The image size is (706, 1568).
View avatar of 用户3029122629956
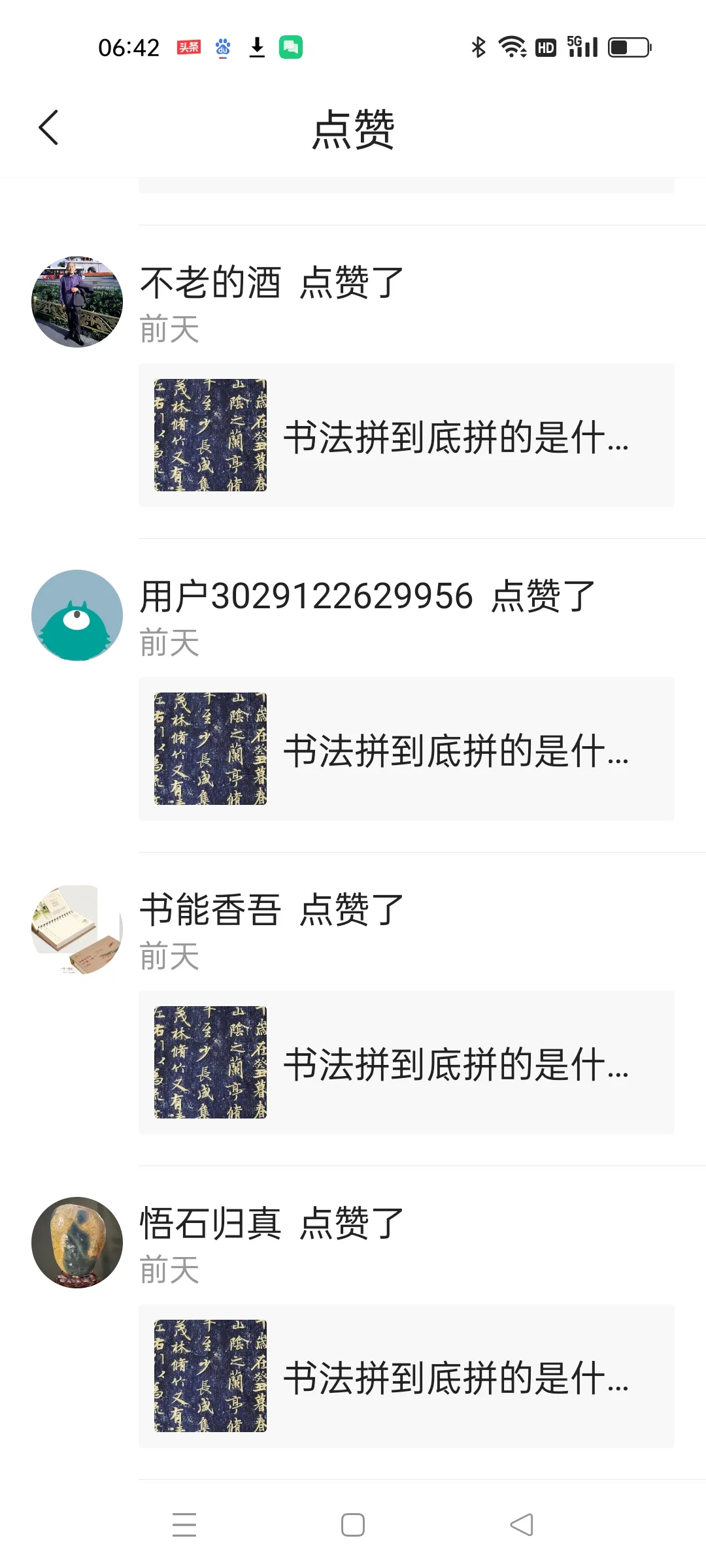[77, 615]
